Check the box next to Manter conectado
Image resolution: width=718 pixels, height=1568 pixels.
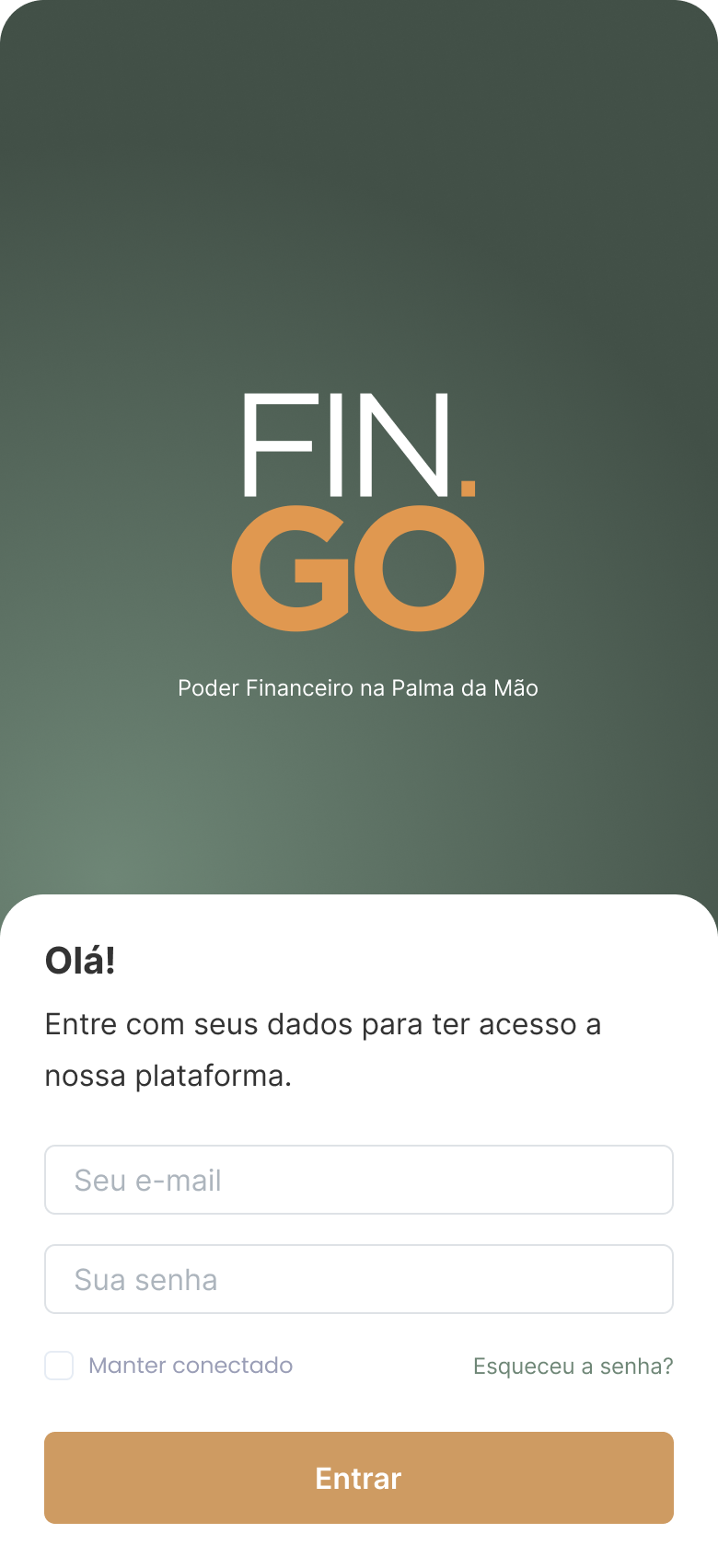58,1366
